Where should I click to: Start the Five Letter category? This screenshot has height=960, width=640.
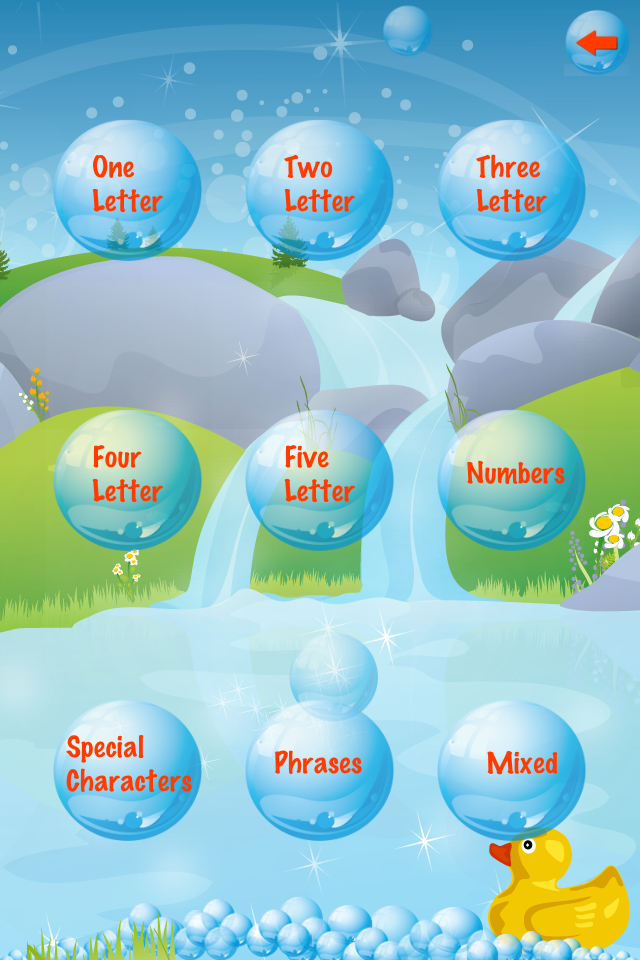click(319, 477)
